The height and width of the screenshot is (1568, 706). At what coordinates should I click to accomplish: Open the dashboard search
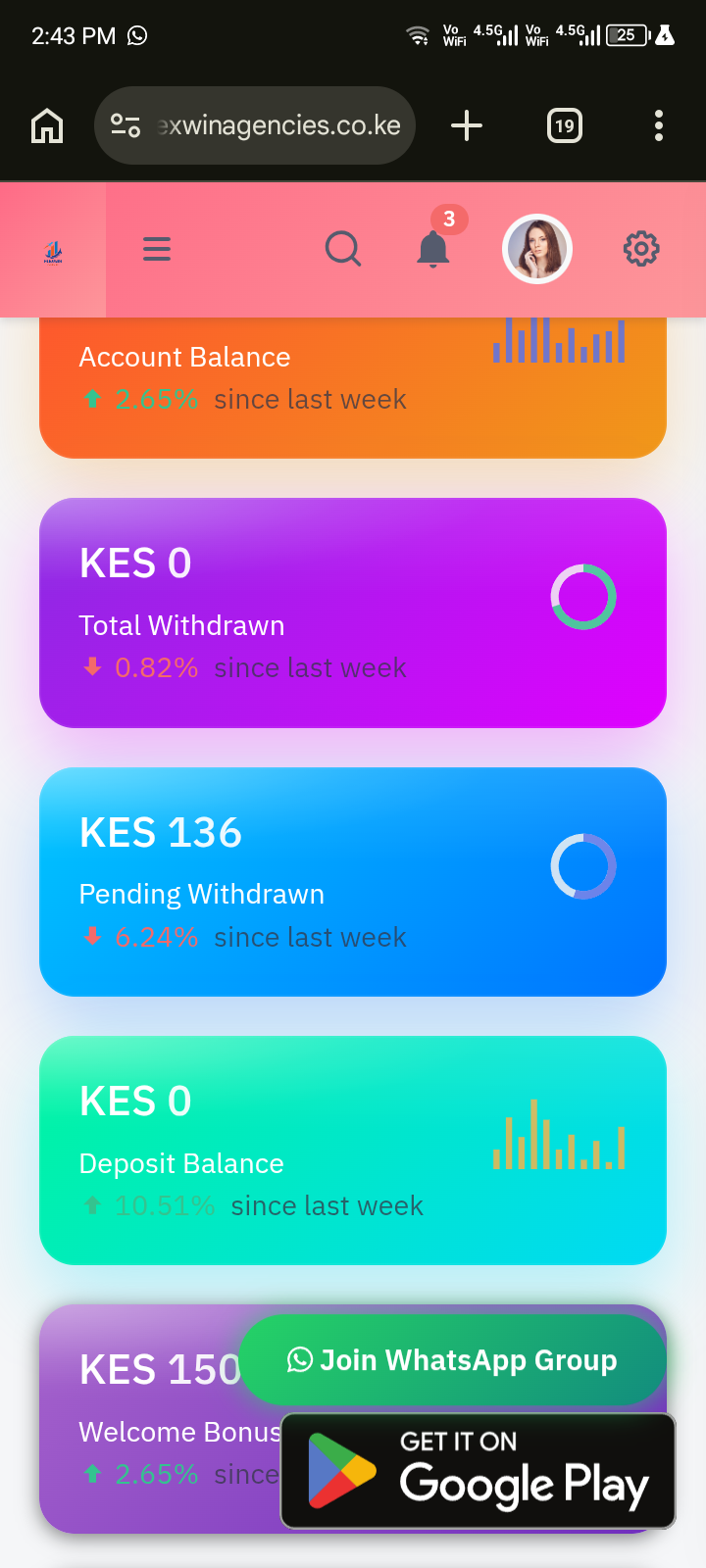tap(343, 249)
